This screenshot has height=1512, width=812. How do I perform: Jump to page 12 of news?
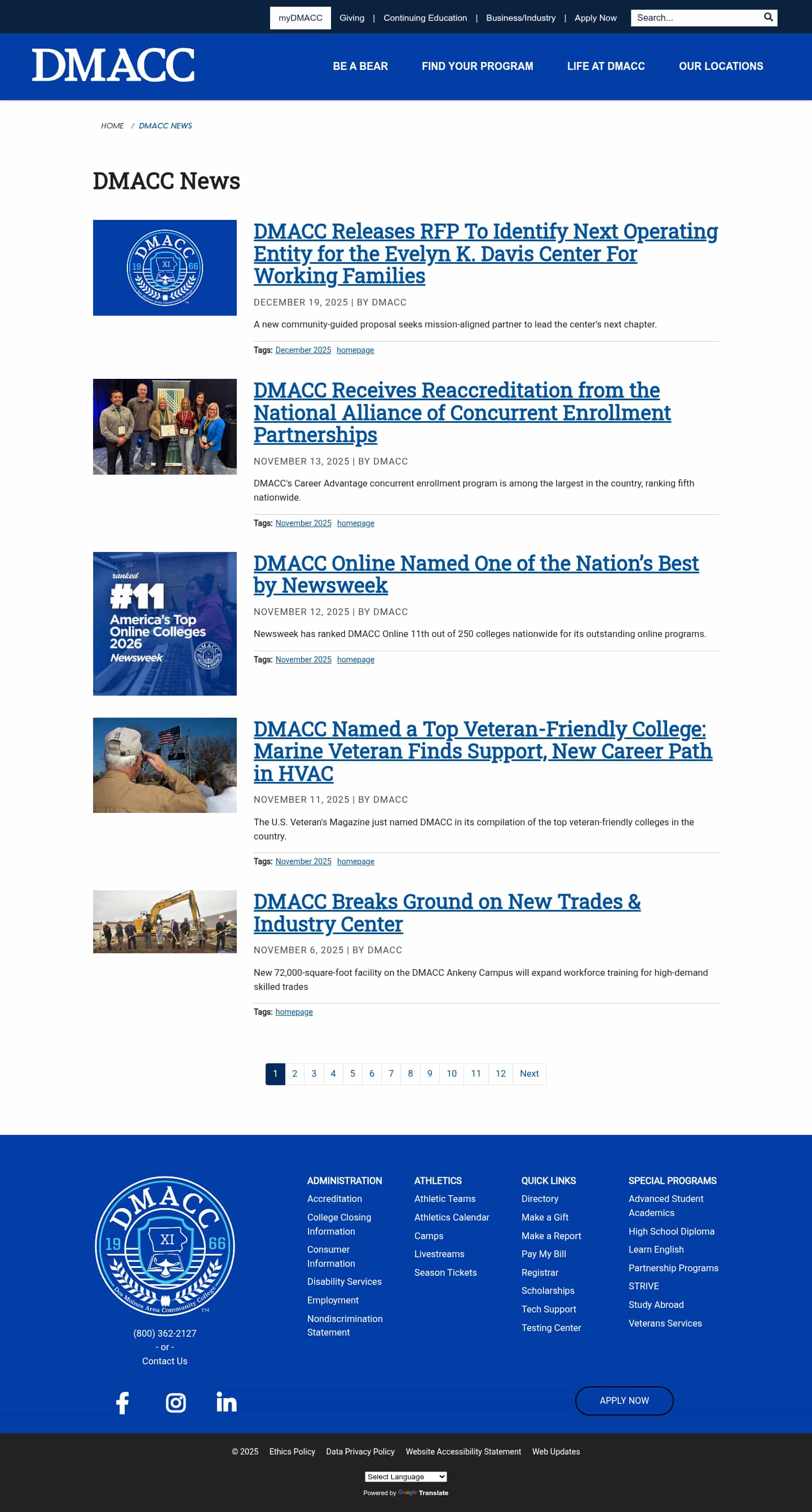pos(500,1073)
